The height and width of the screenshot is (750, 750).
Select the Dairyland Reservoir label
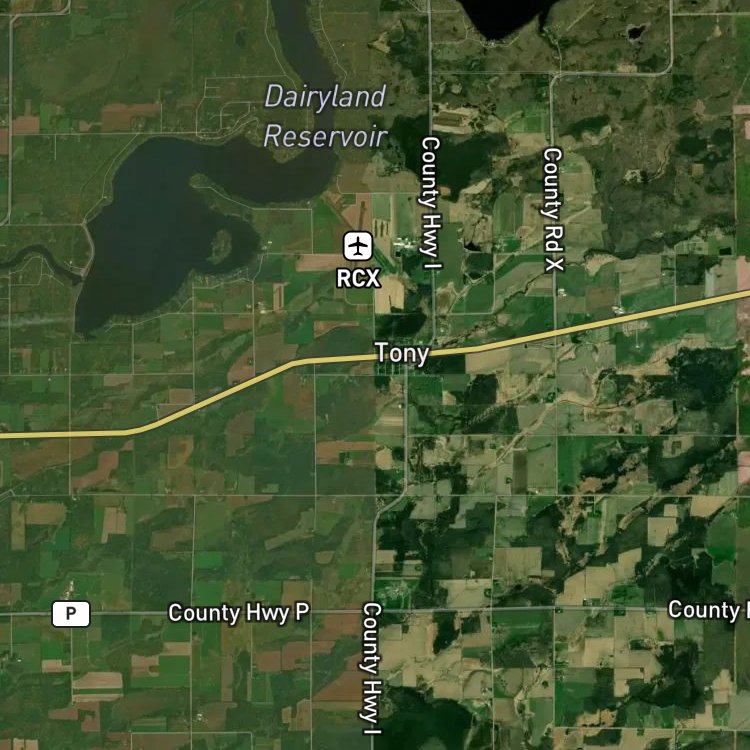click(325, 115)
